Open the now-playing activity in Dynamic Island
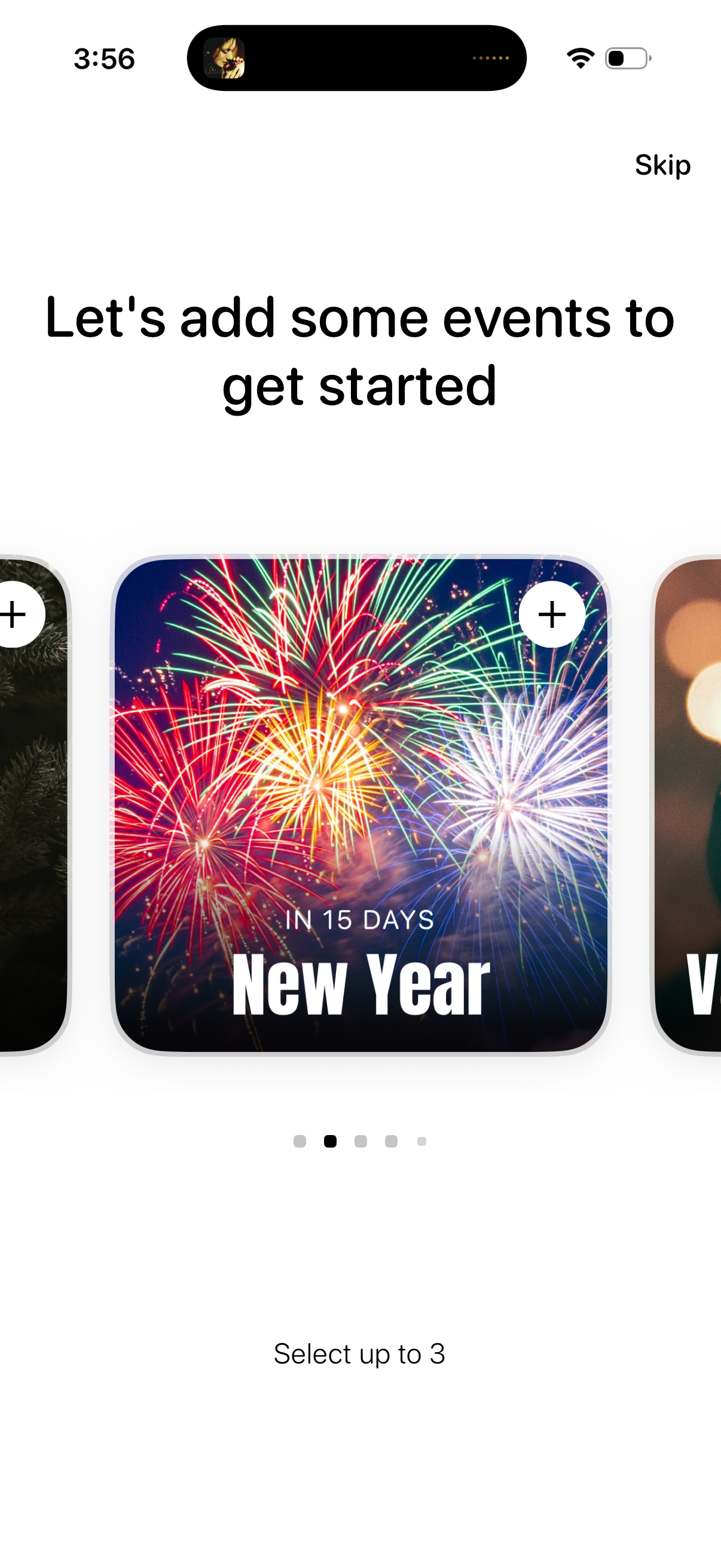The image size is (721, 1568). click(x=356, y=59)
